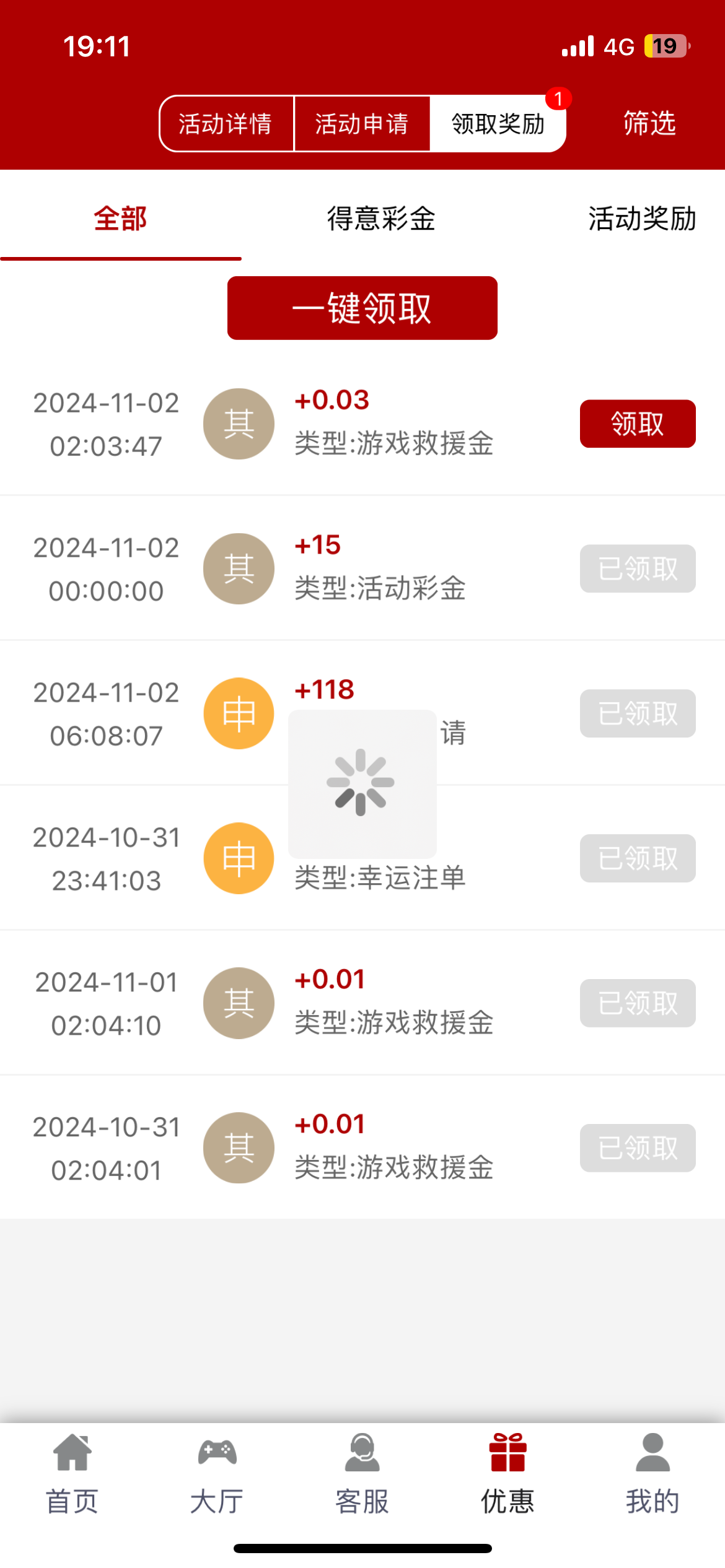View the 活动奖励 tab
Viewport: 725px width, 1568px height.
[x=642, y=219]
